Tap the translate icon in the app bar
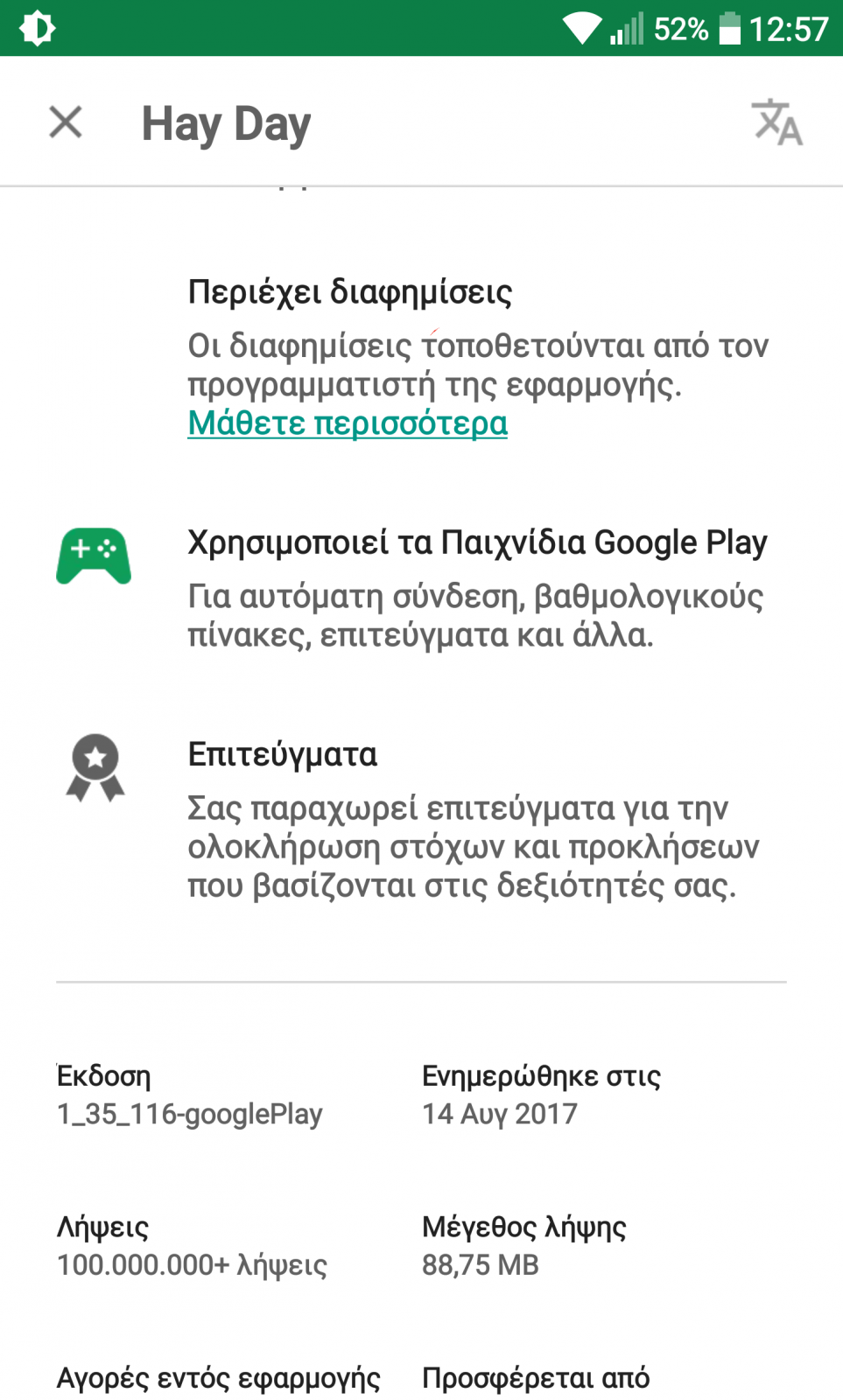This screenshot has height=1400, width=843. click(x=776, y=122)
